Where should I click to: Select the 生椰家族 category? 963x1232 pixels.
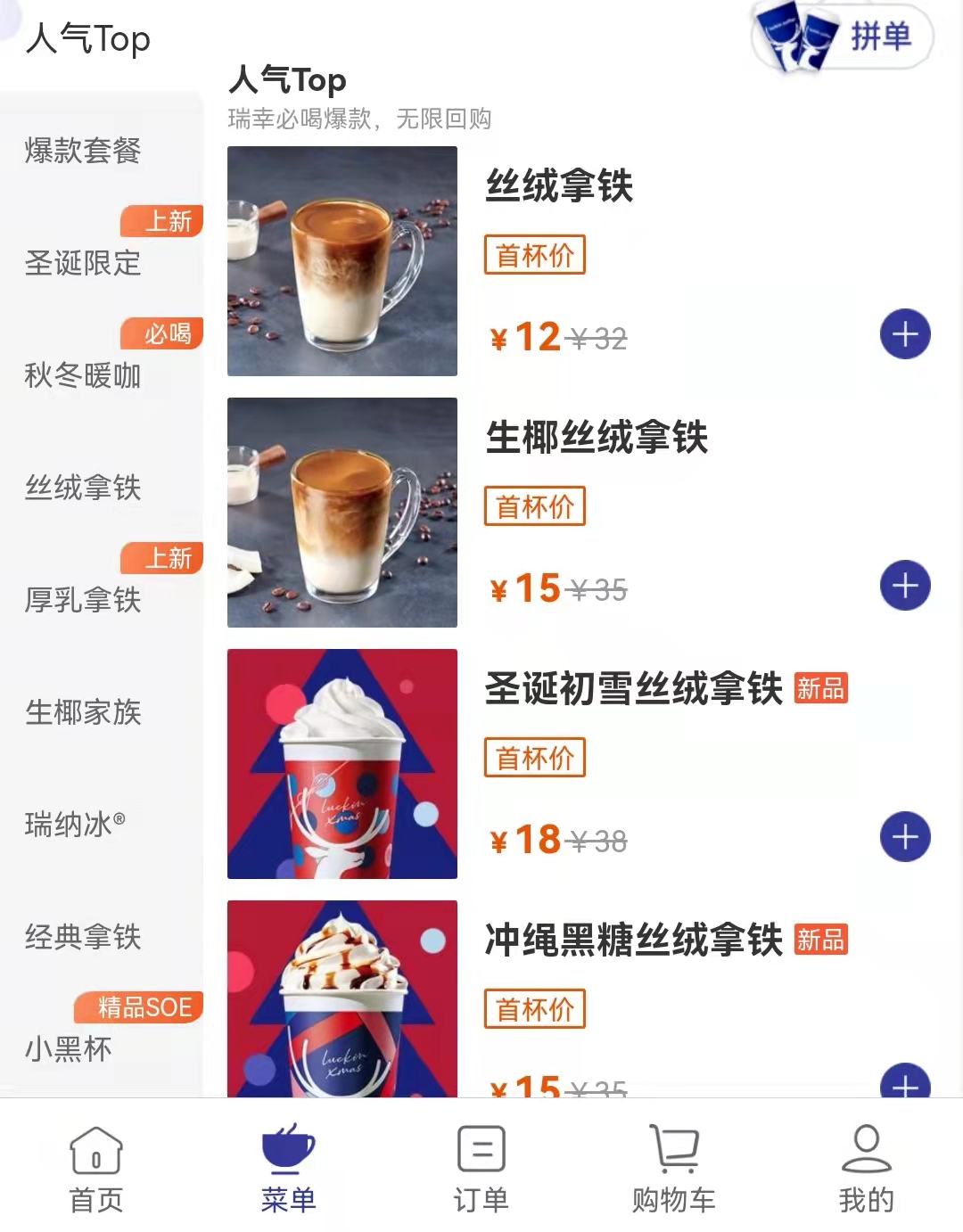82,713
